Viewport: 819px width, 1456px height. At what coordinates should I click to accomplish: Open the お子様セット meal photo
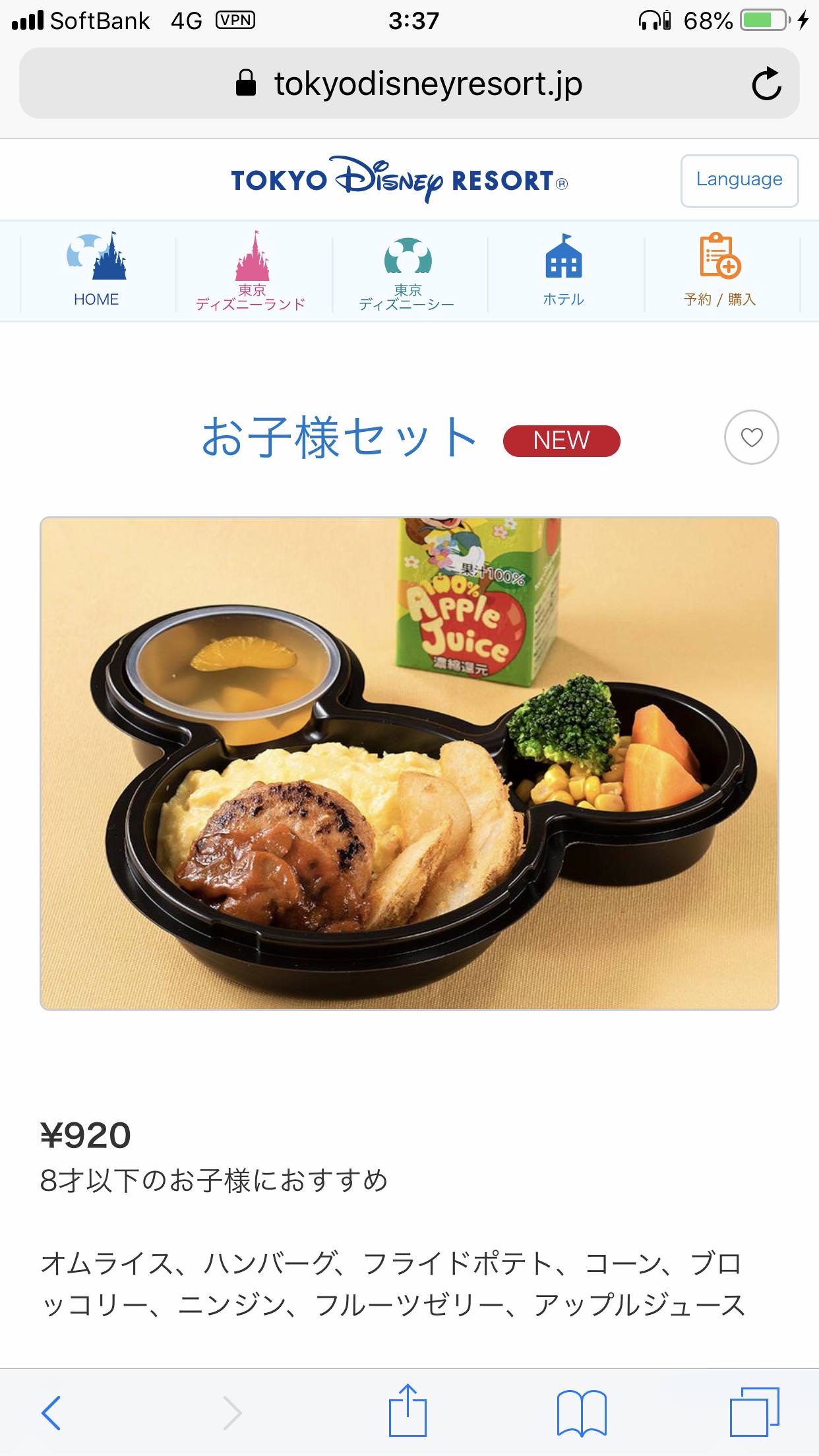coord(409,763)
